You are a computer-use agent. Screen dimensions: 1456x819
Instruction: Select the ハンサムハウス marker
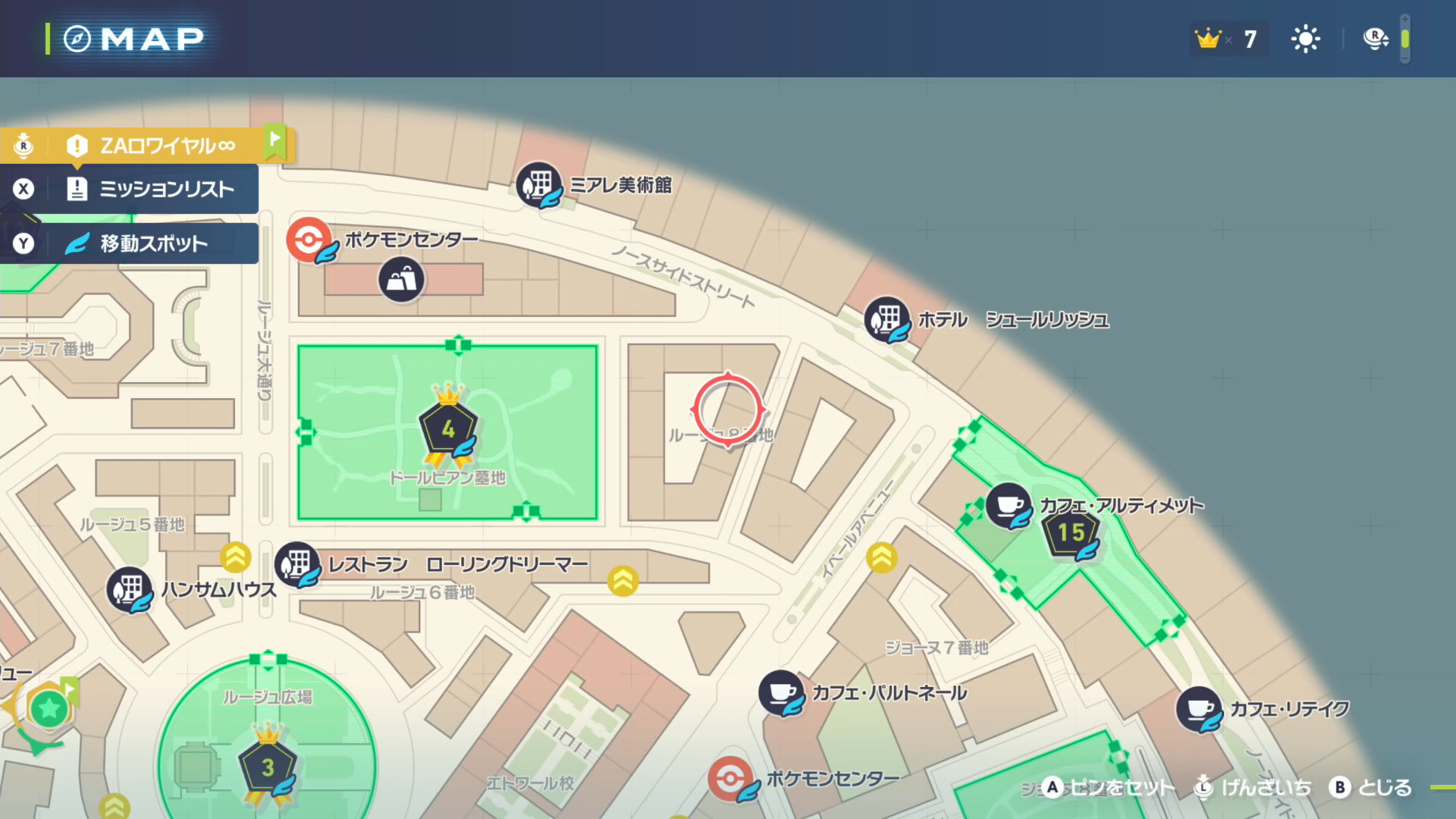click(130, 589)
